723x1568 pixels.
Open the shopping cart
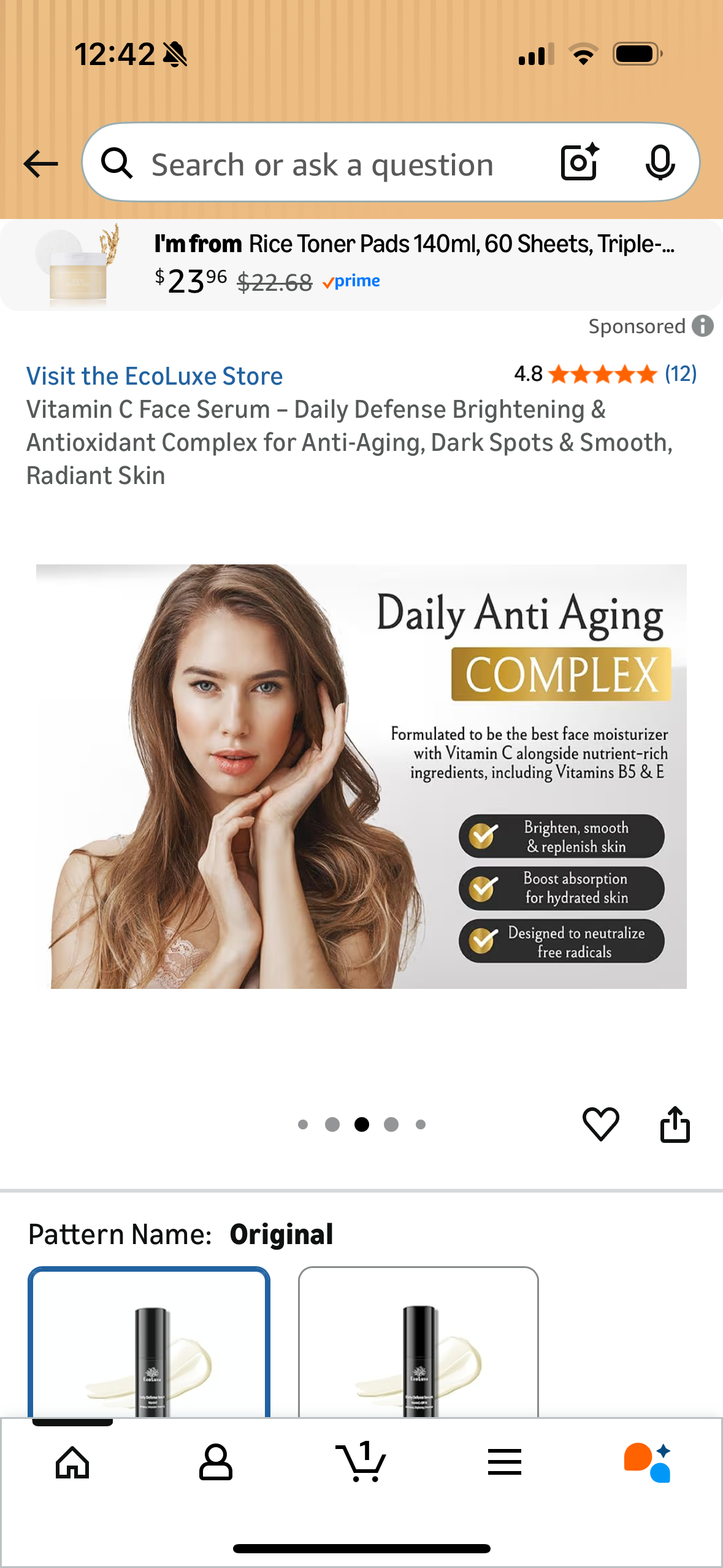361,1462
